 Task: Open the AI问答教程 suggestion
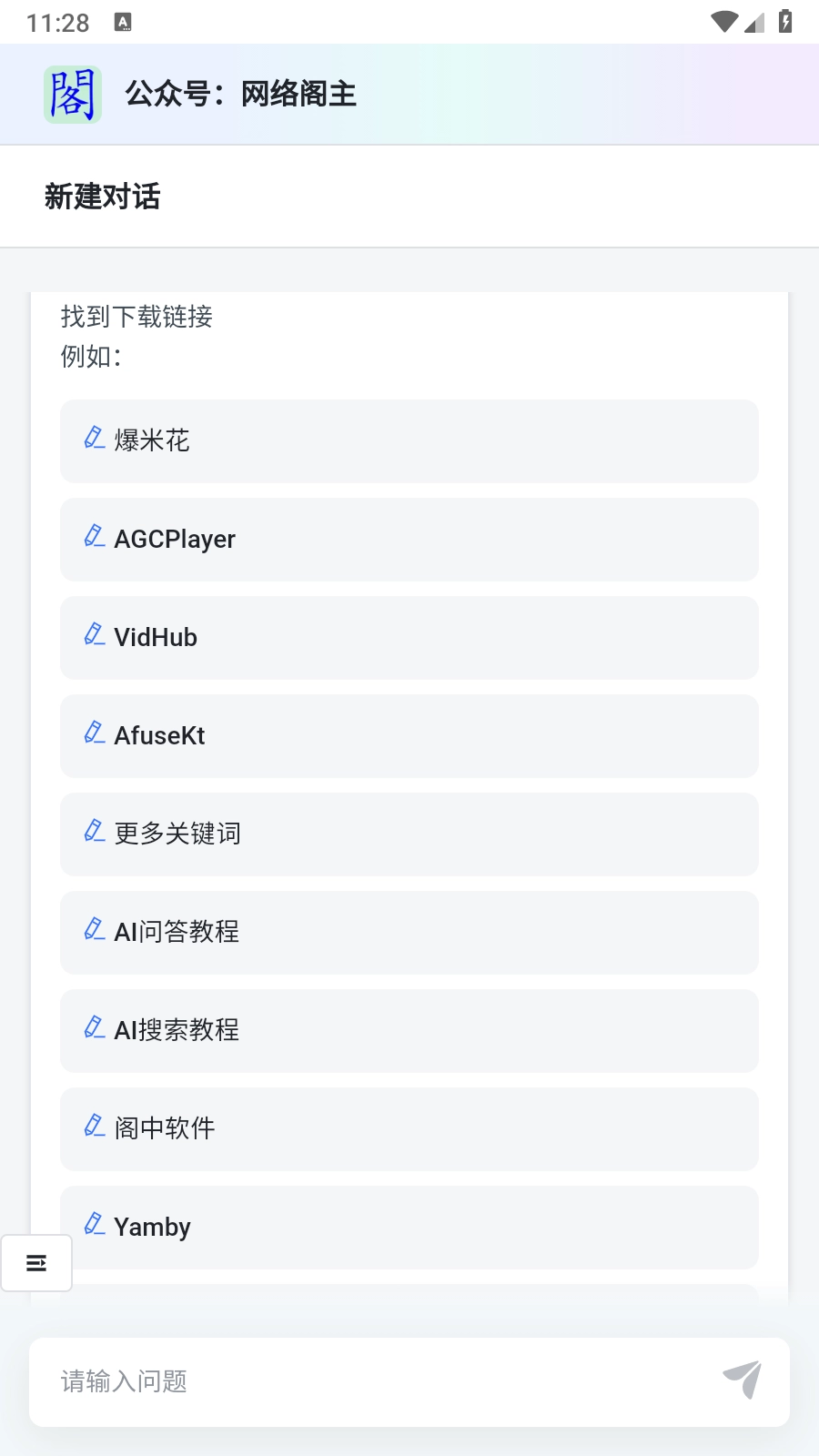pyautogui.click(x=409, y=933)
